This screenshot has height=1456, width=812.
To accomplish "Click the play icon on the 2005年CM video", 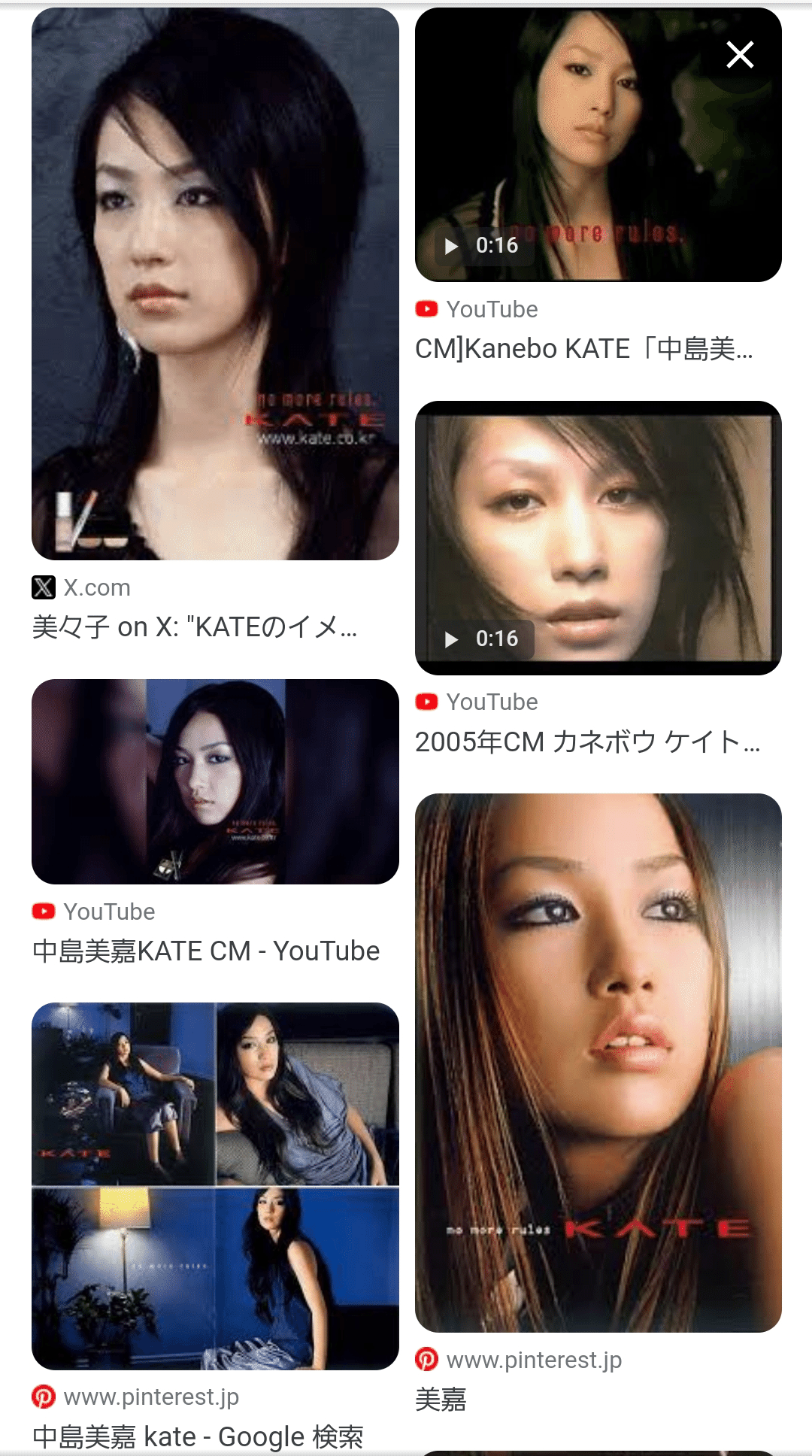I will pyautogui.click(x=452, y=639).
